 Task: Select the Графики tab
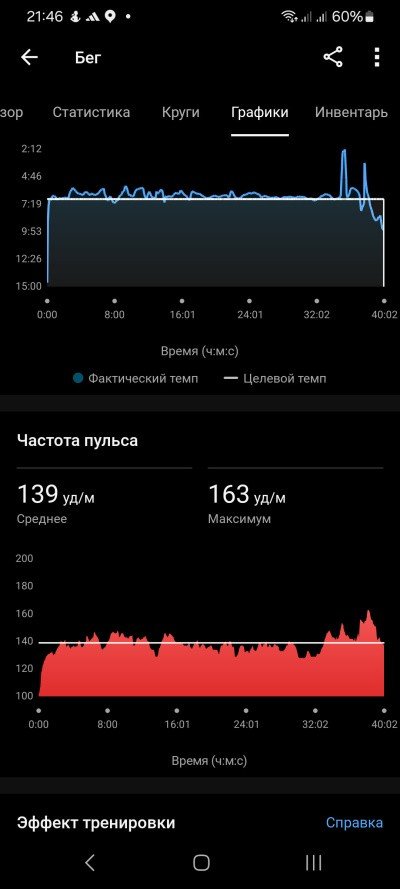(x=259, y=112)
